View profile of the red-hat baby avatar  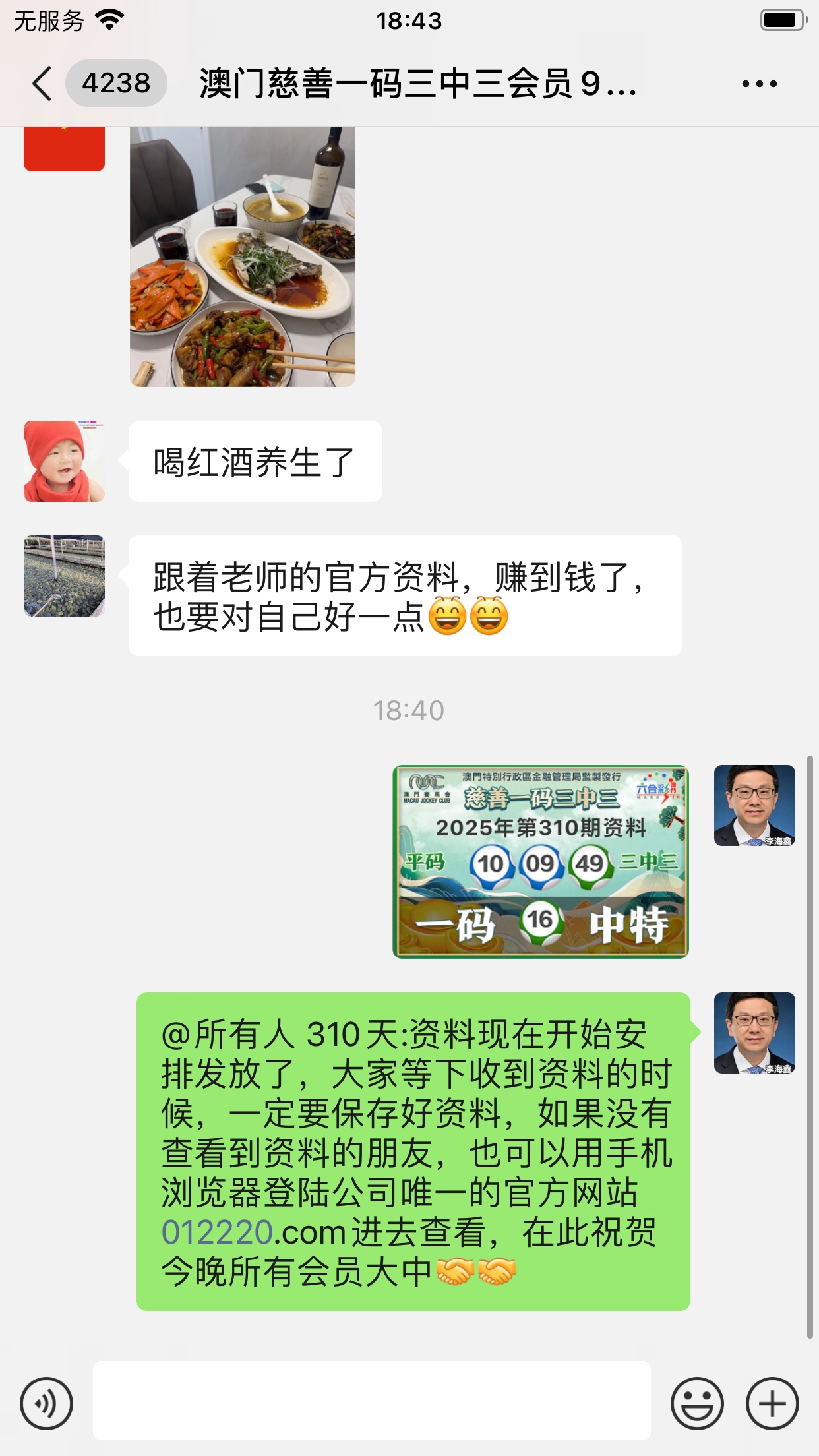64,461
